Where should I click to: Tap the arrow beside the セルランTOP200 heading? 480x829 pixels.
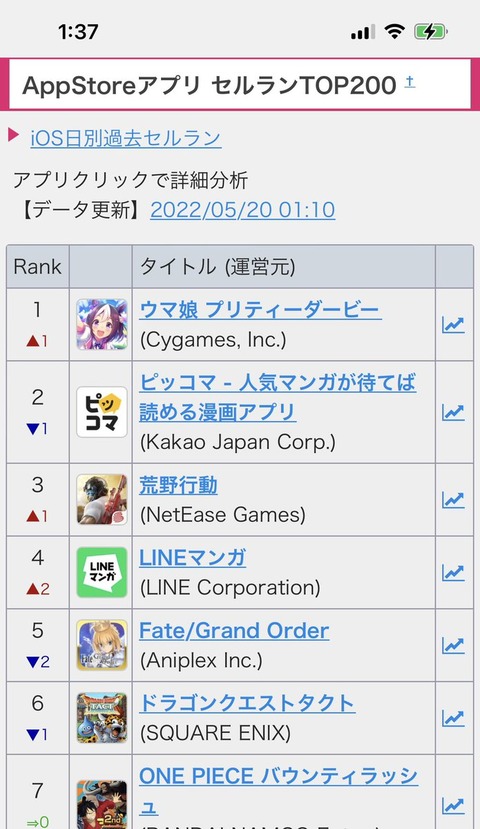410,82
